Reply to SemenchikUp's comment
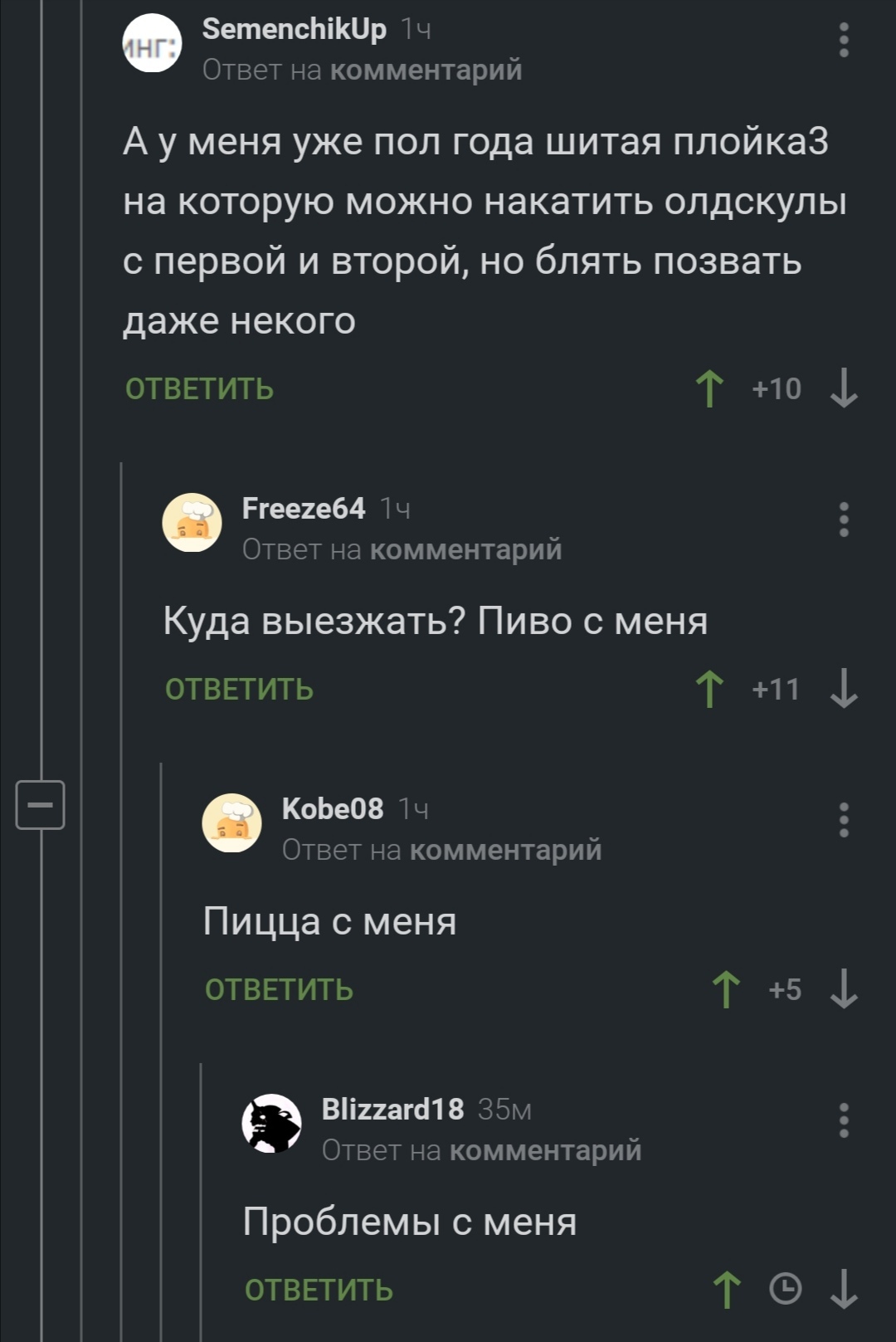 [x=199, y=388]
